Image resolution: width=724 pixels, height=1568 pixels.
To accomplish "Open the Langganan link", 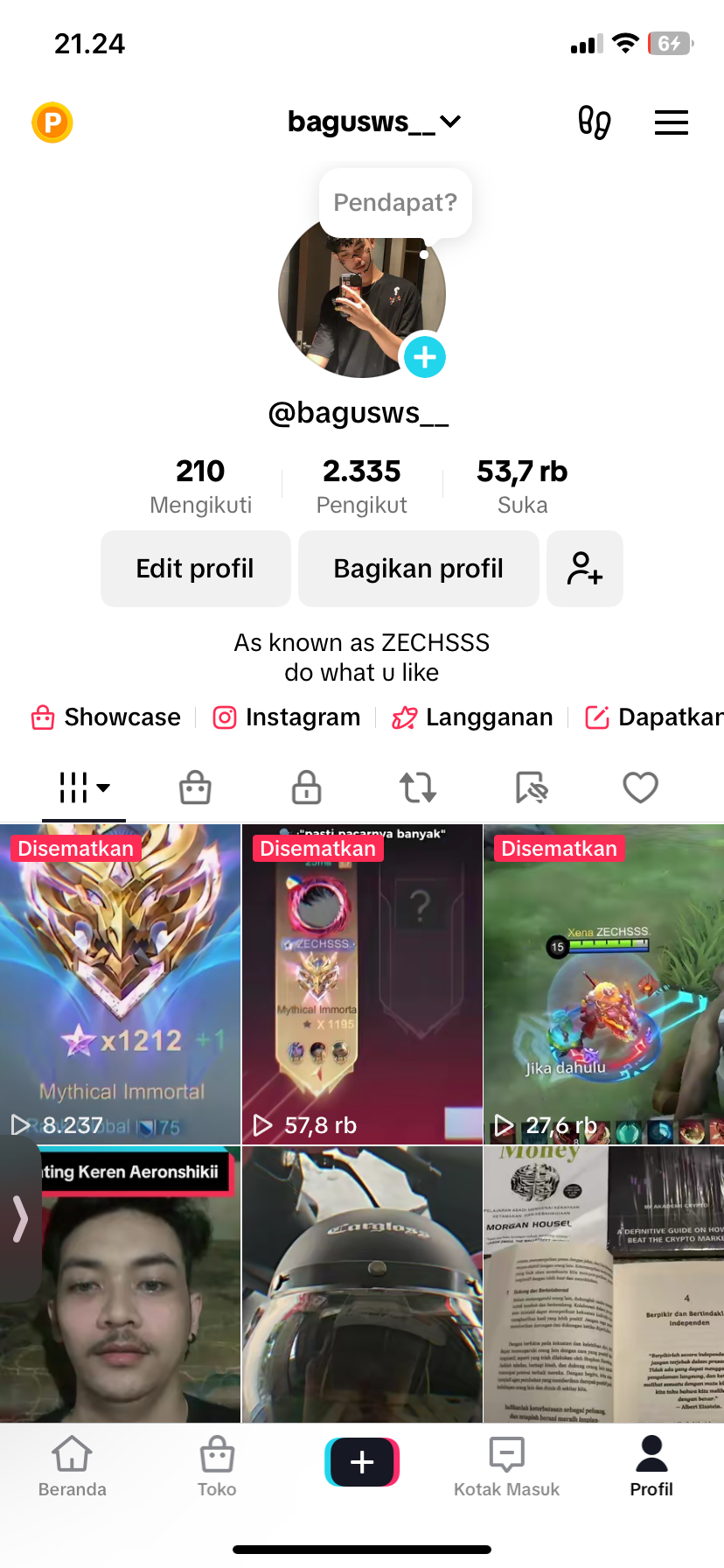I will click(x=473, y=717).
